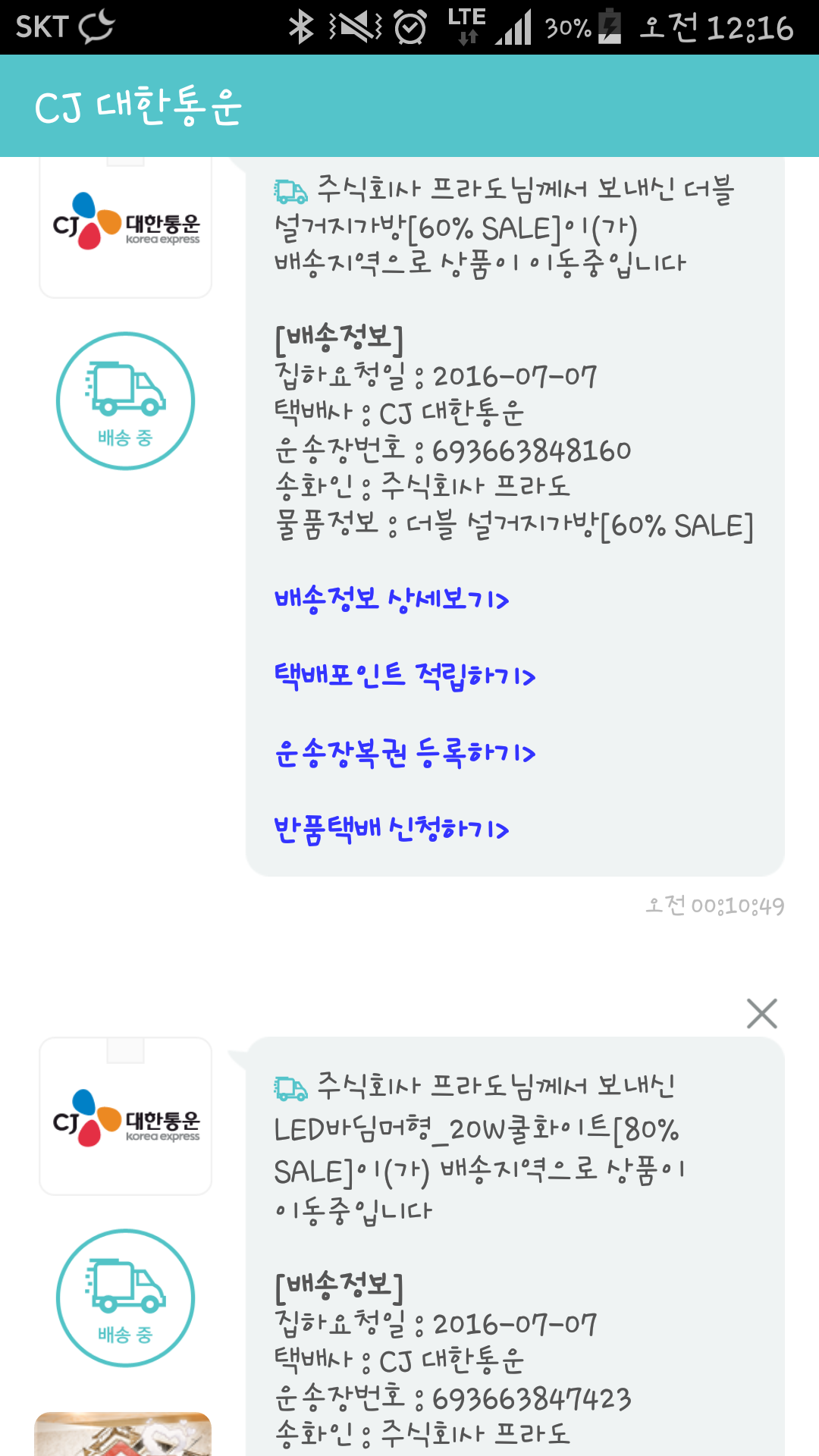Dismiss the LED바딤머형 delivery message

coord(761,1014)
